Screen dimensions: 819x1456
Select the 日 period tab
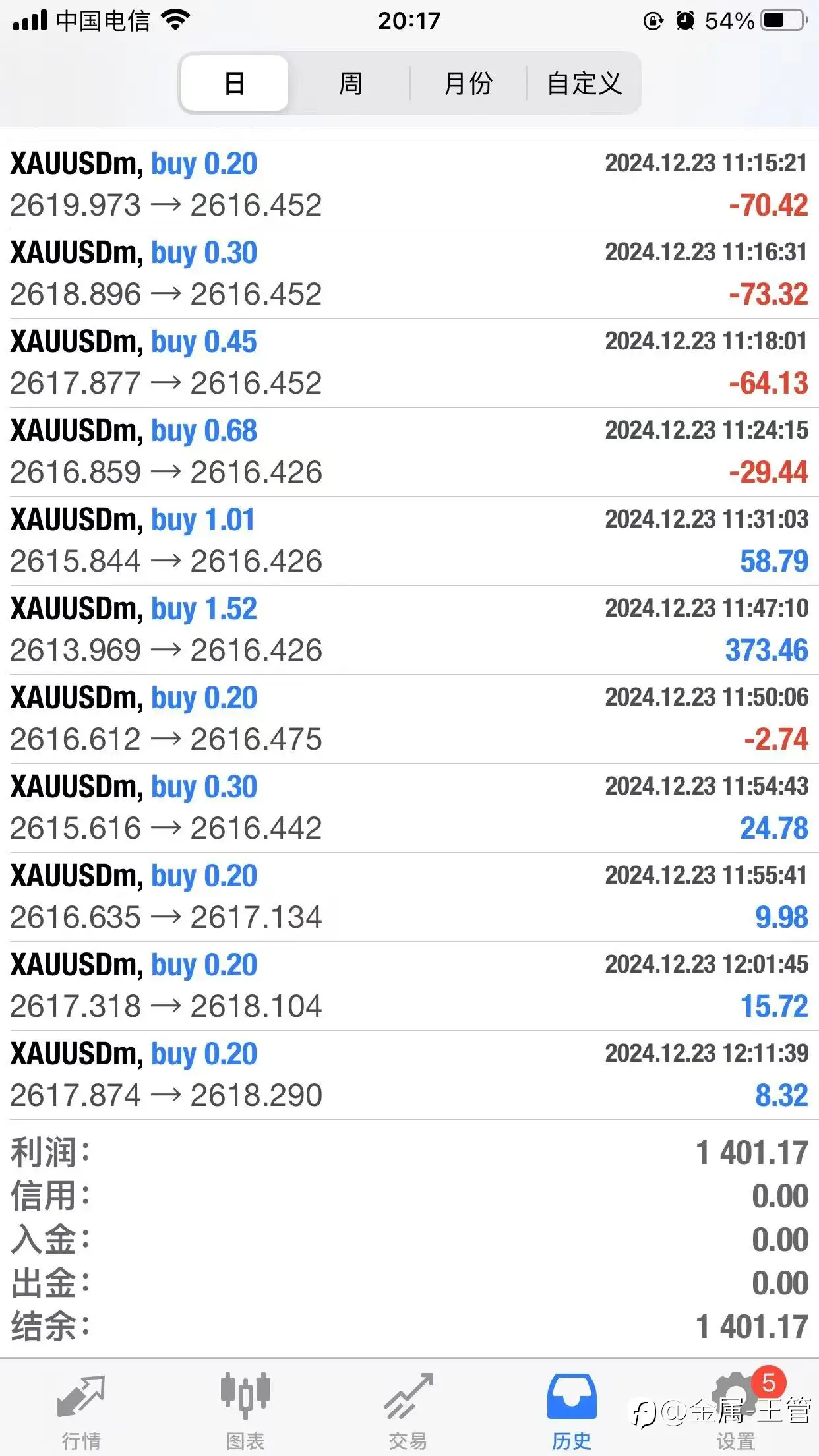point(235,83)
